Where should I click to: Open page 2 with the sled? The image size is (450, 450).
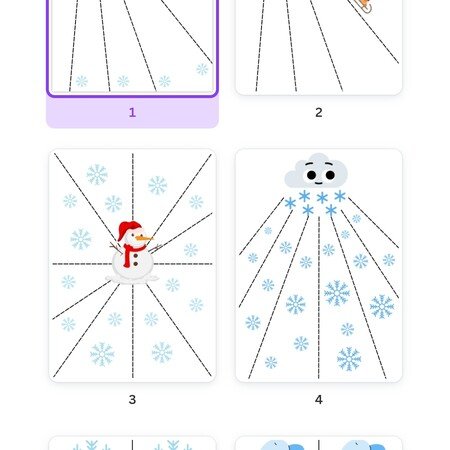(319, 47)
